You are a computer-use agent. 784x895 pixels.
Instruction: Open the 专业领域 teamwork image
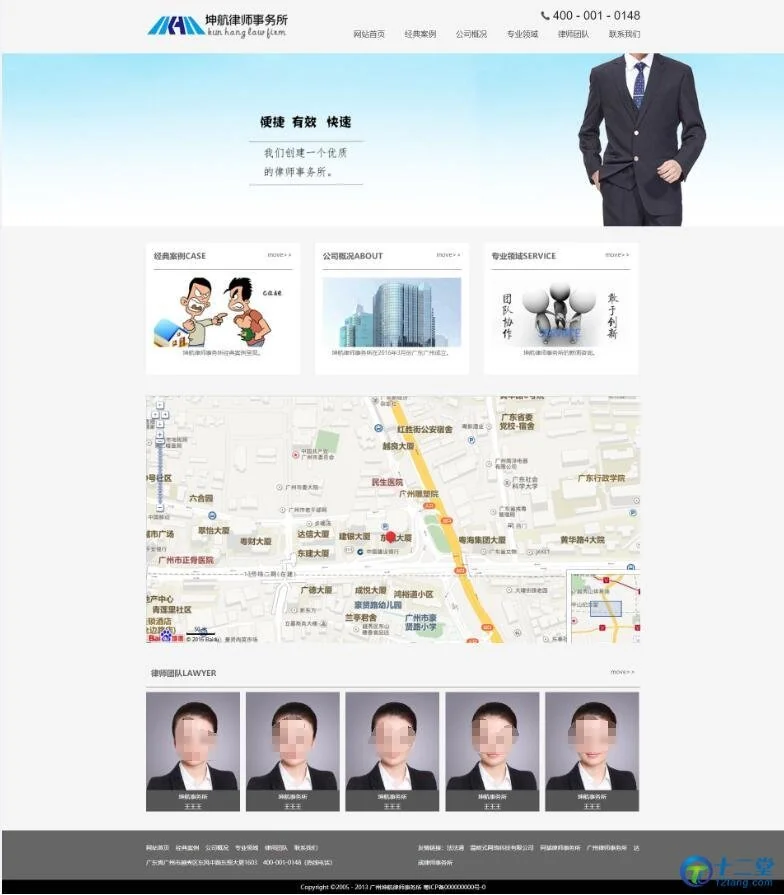tap(560, 312)
